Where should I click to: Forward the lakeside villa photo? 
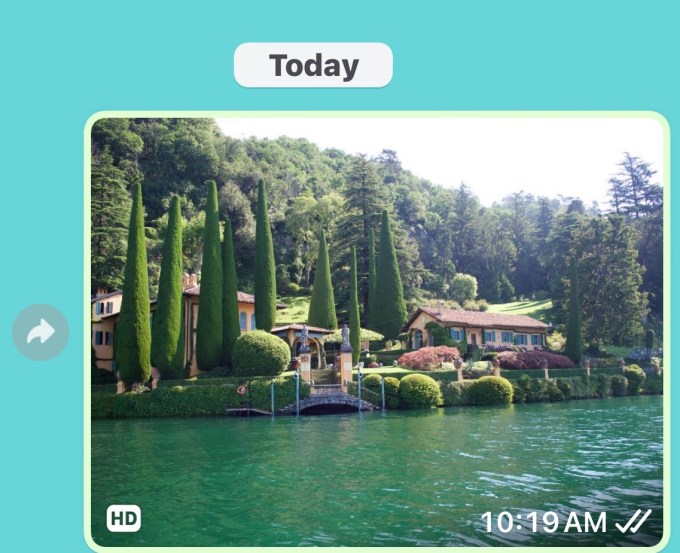41,332
